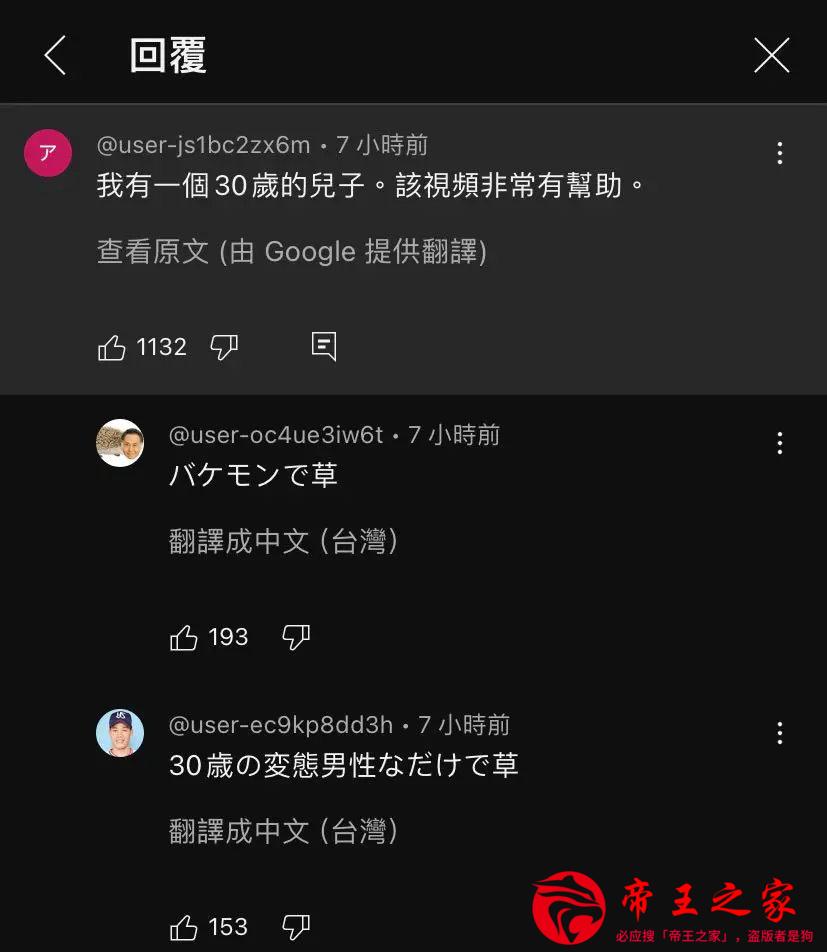Dislike the '30歳の変態男性なだけで草' reply

pyautogui.click(x=295, y=926)
